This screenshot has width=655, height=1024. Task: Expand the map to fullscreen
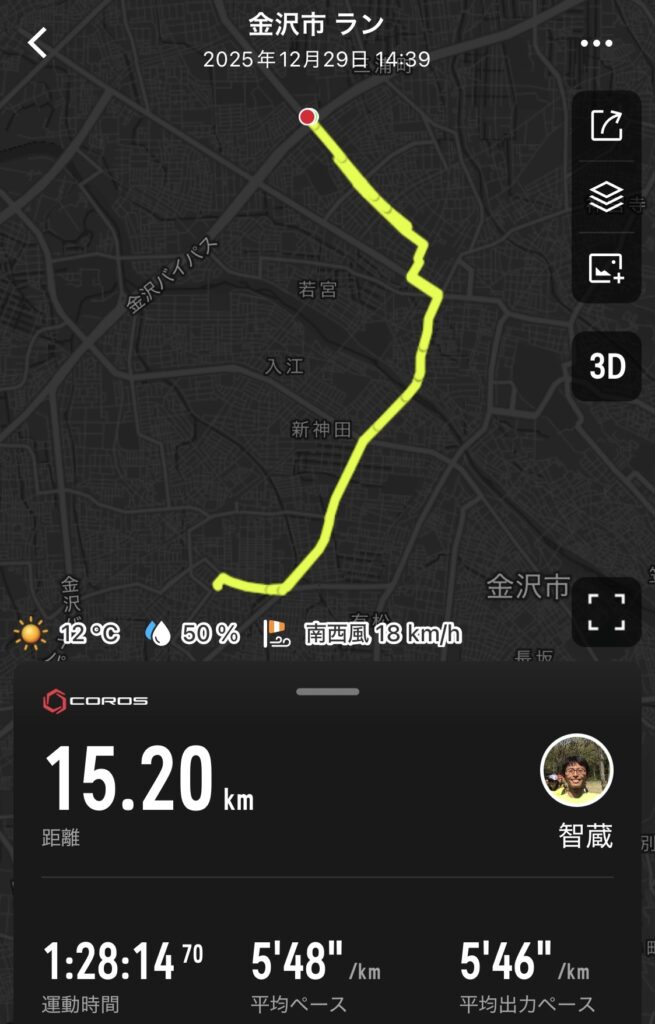click(606, 611)
